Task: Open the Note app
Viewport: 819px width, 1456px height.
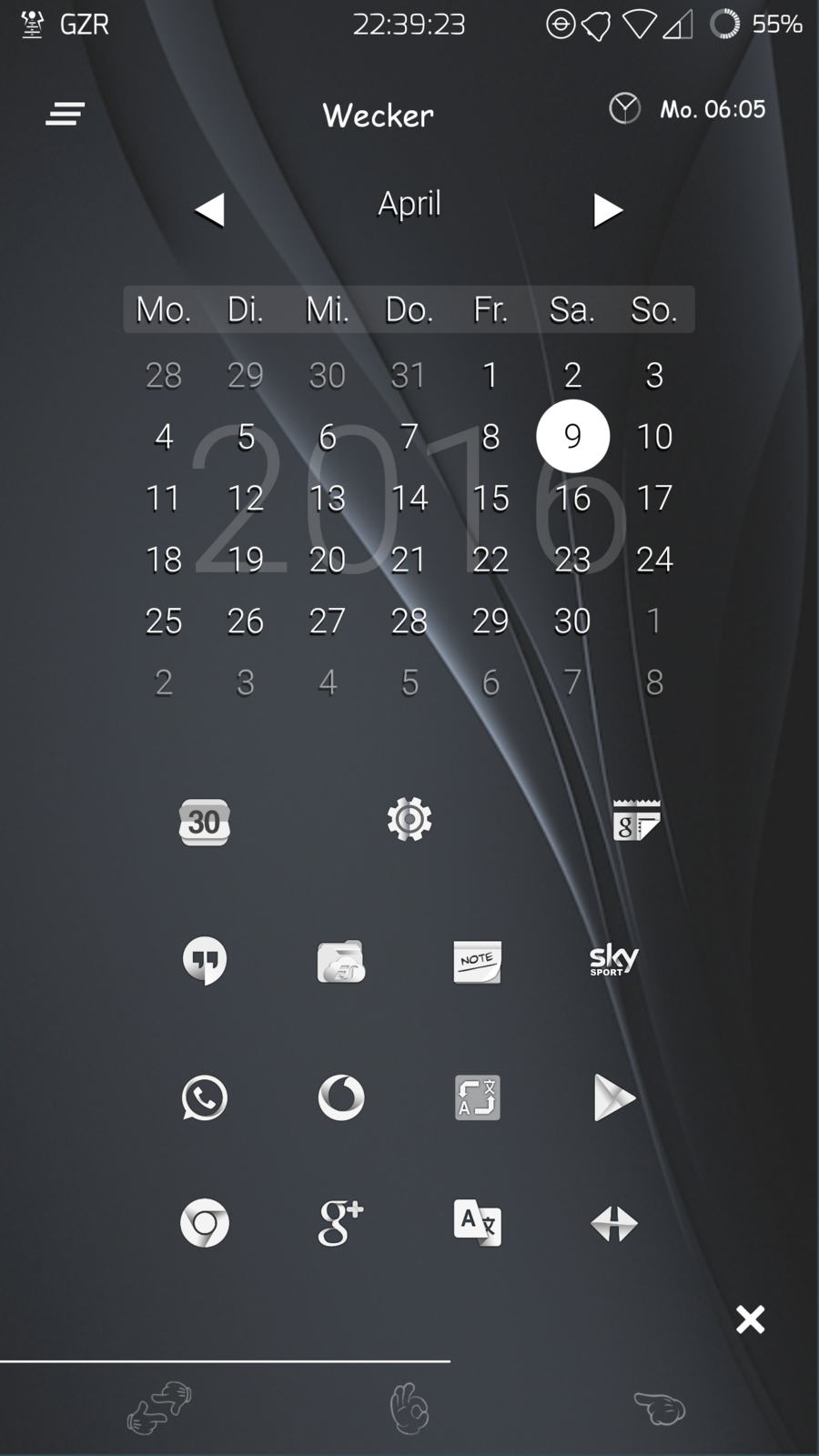Action: point(477,961)
